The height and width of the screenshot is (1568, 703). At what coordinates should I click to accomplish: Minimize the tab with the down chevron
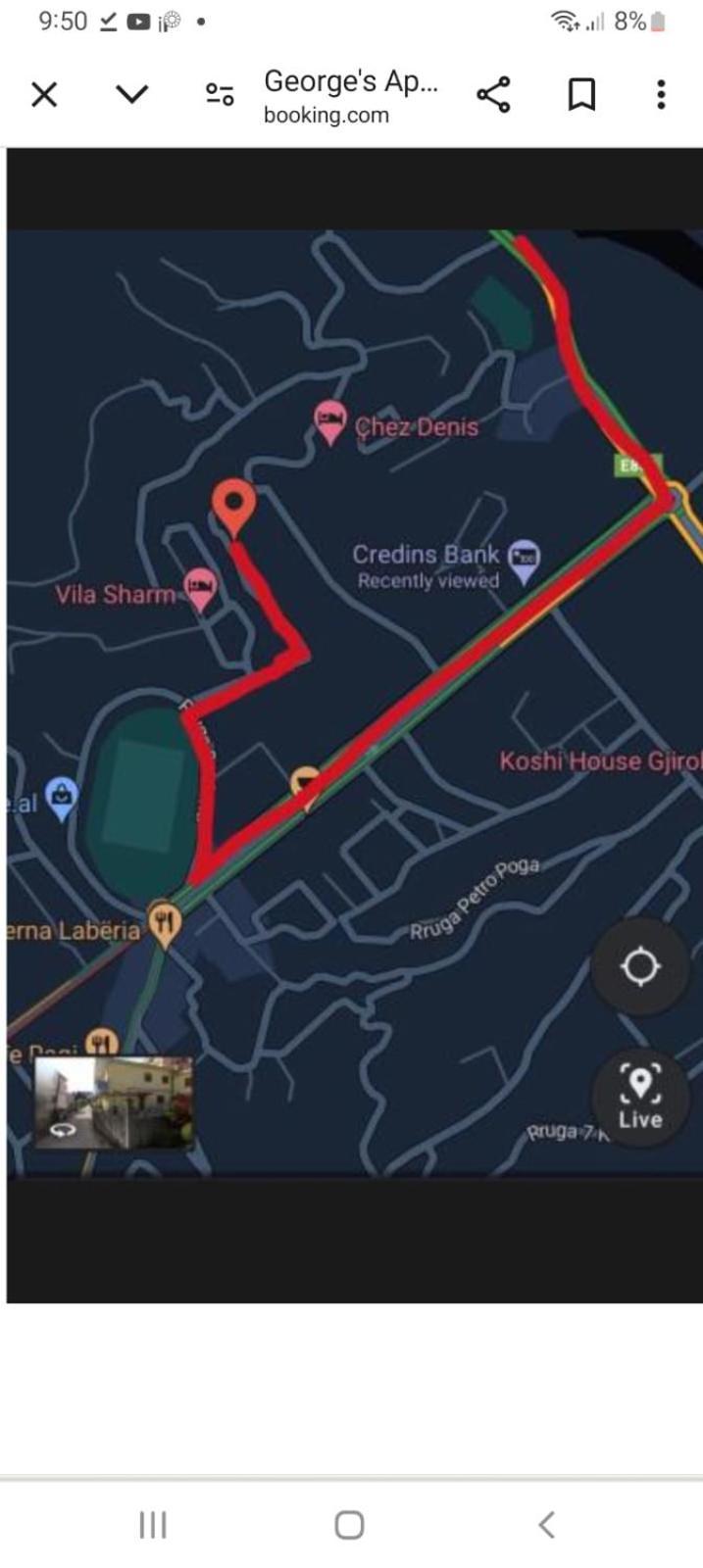click(131, 95)
